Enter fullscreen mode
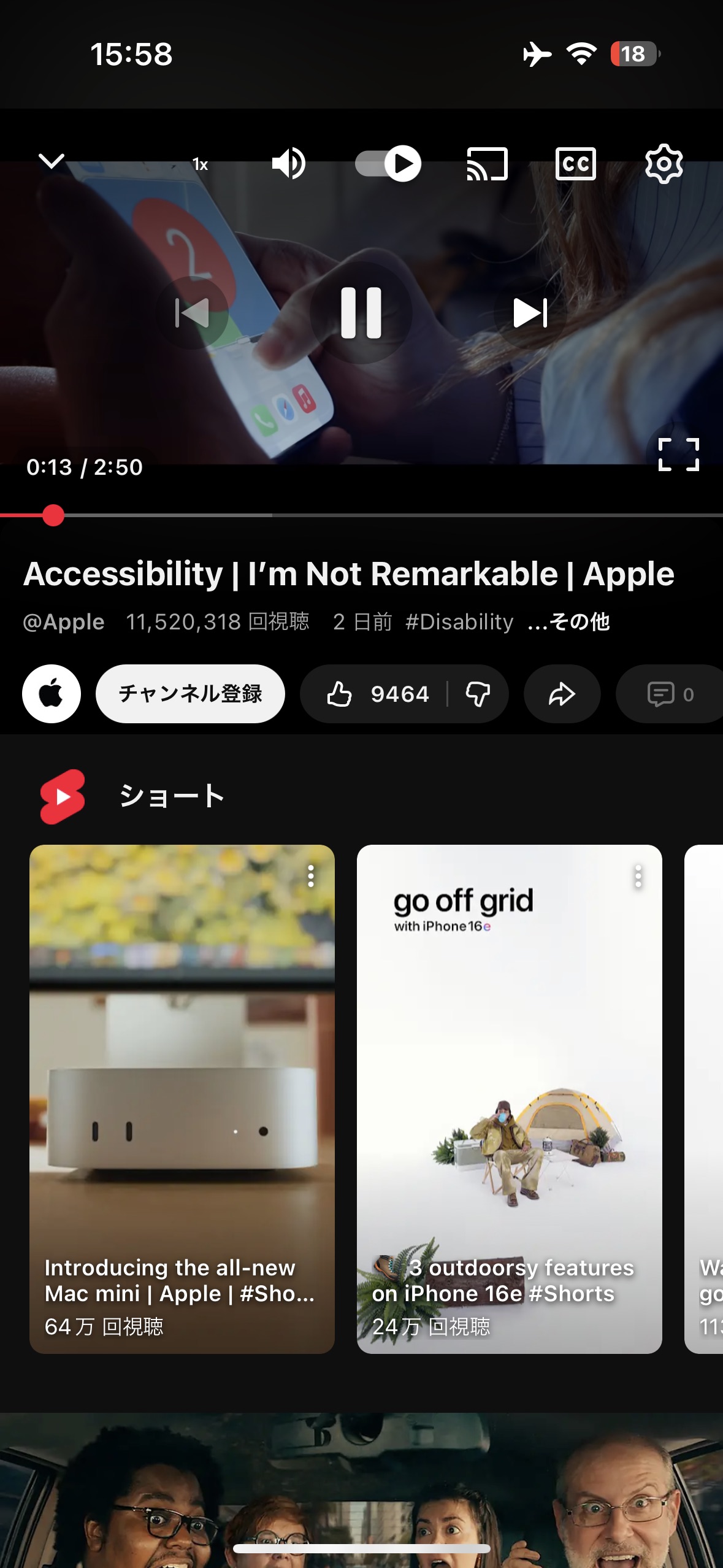 tap(678, 455)
